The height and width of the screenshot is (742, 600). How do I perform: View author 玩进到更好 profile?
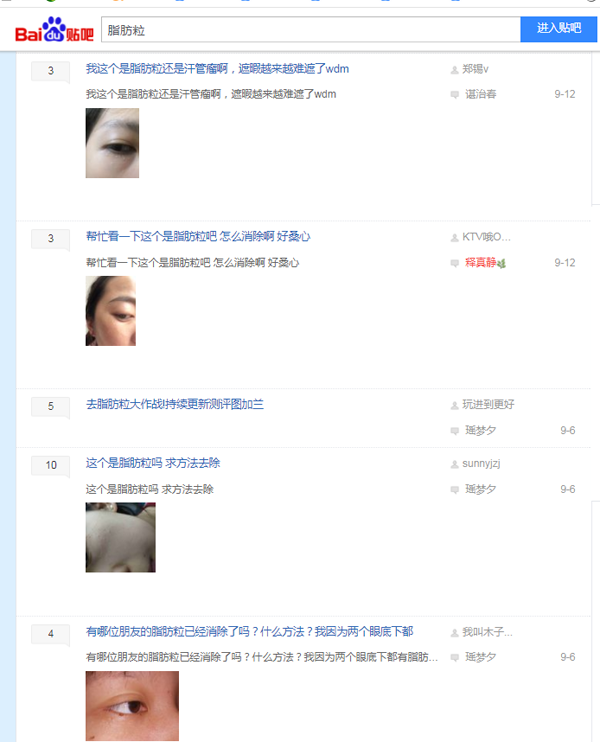click(x=488, y=405)
